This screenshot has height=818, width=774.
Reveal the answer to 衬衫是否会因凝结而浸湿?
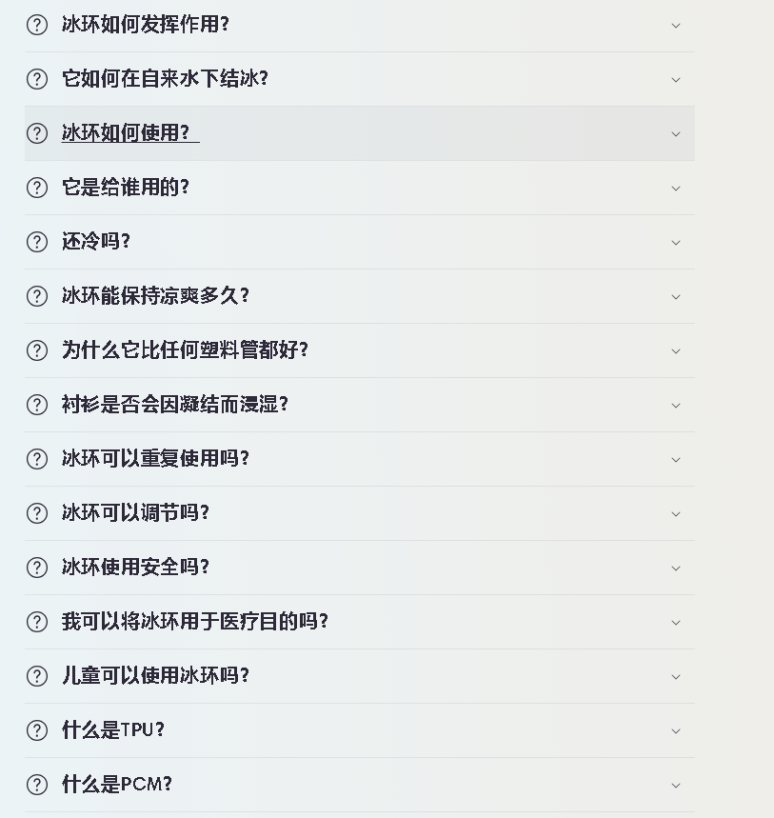tap(175, 404)
